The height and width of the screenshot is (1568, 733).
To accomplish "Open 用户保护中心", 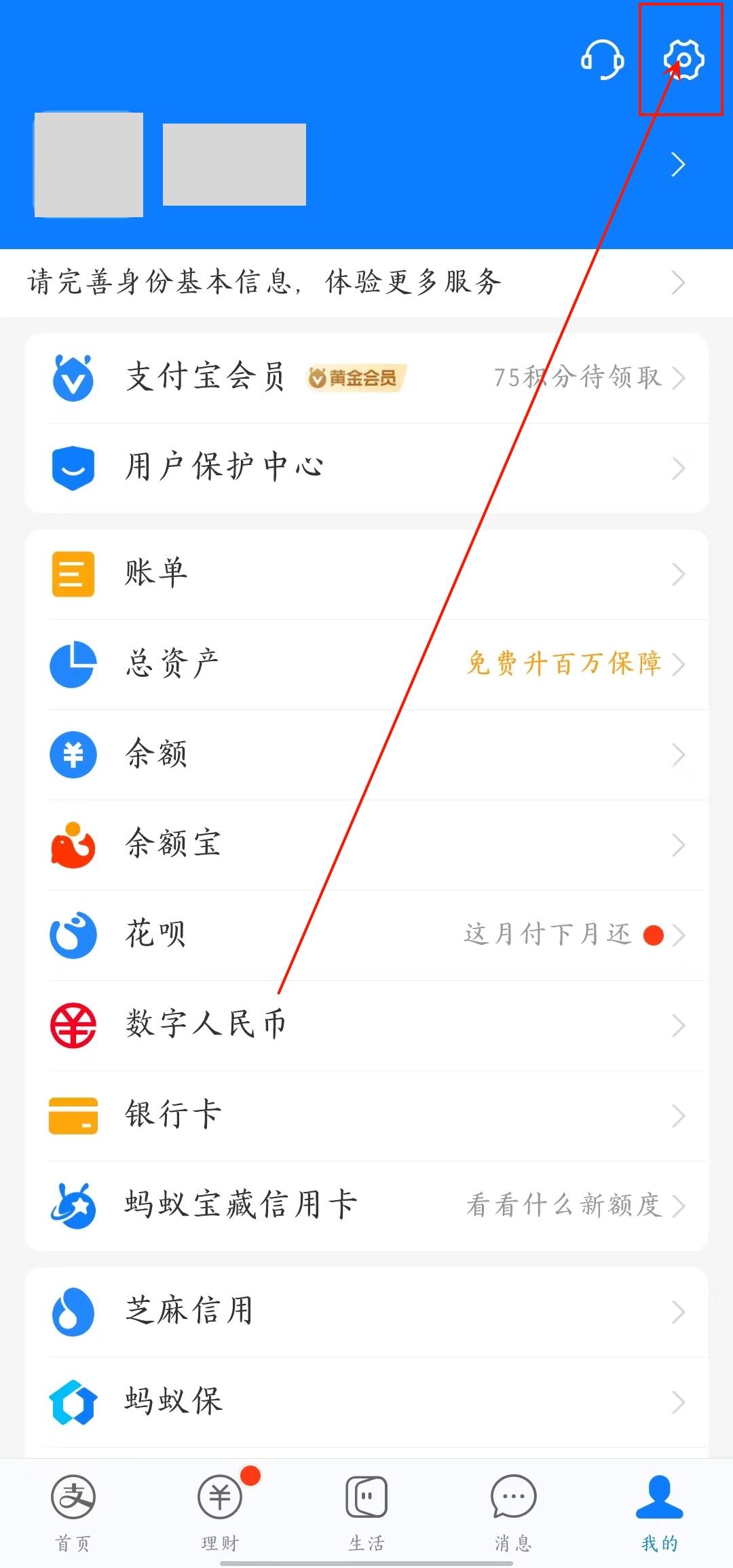I will pyautogui.click(x=366, y=468).
